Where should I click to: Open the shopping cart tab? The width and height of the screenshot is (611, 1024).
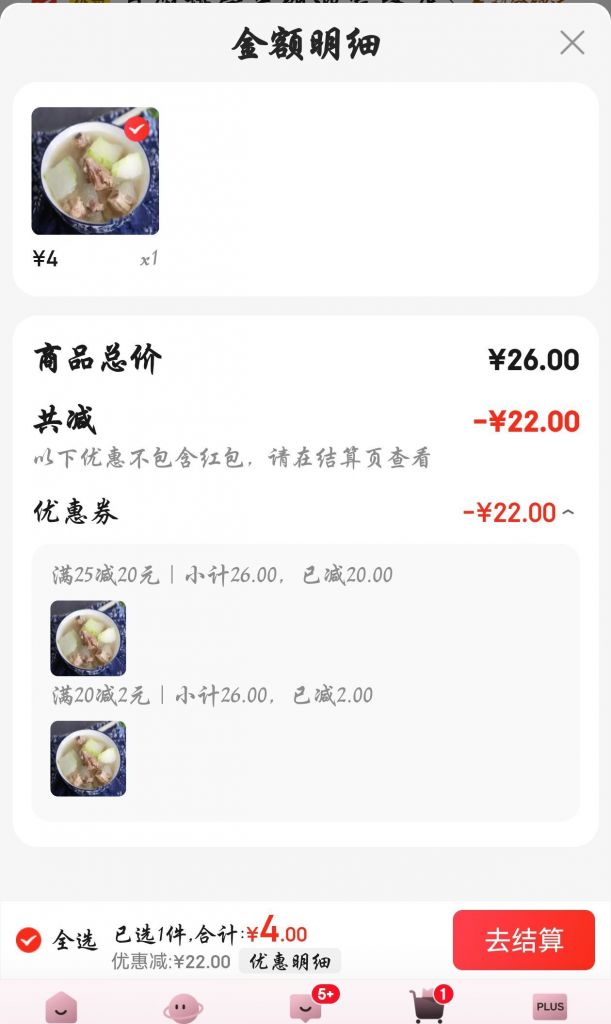tap(429, 1004)
